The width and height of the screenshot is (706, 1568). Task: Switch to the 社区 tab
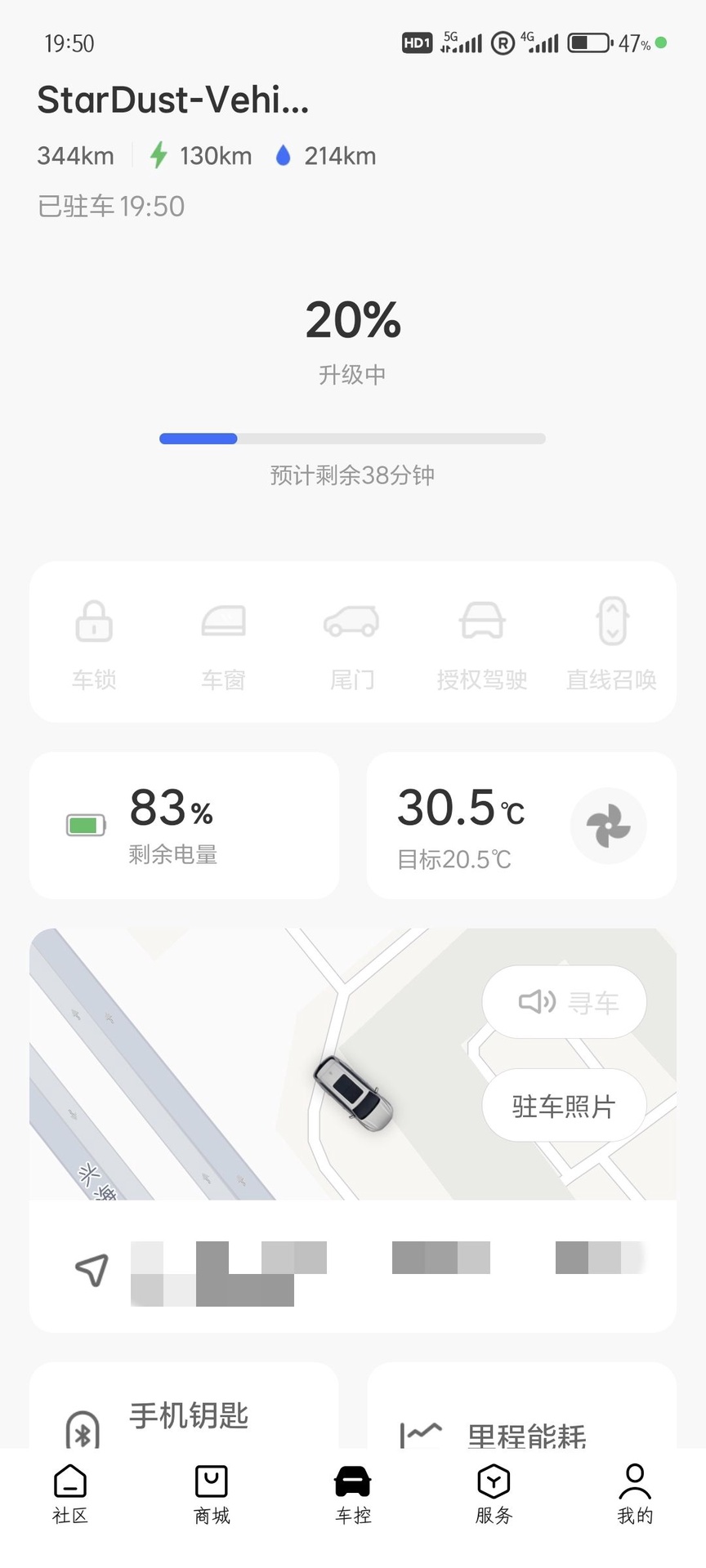click(x=70, y=1494)
